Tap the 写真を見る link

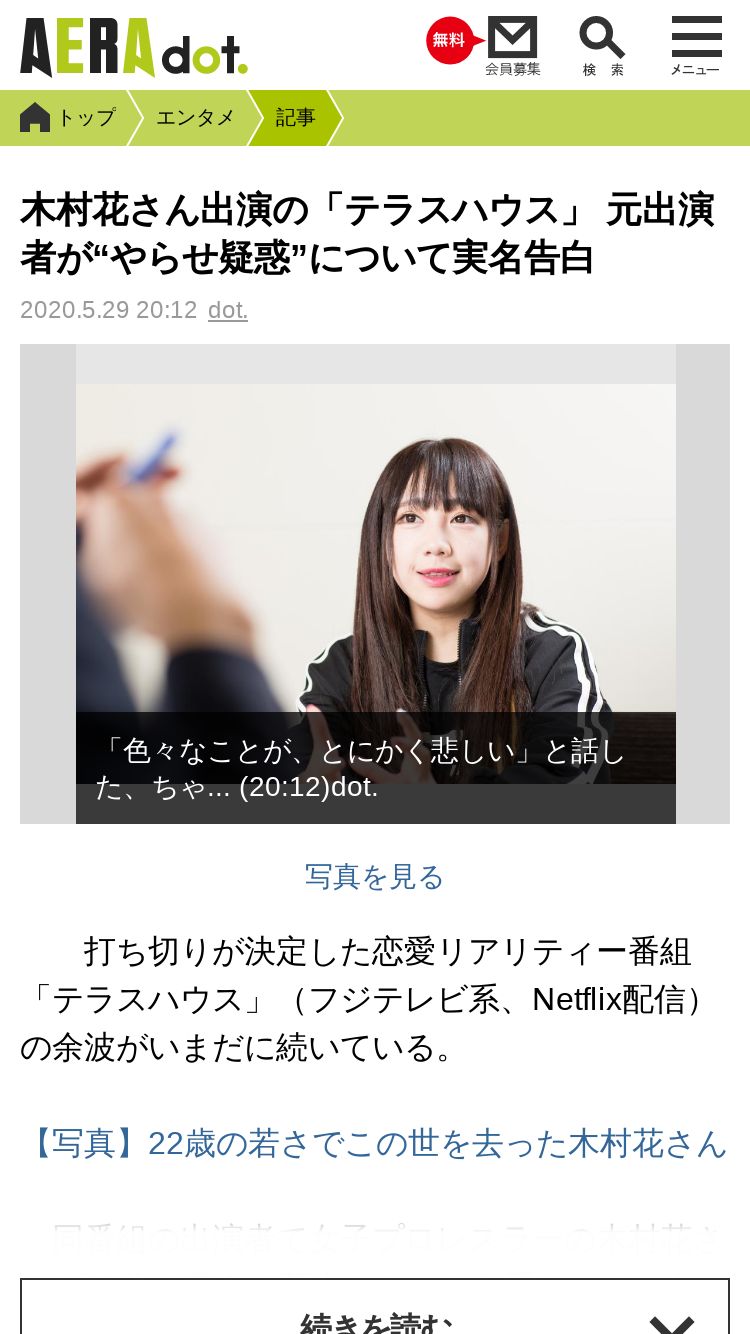click(374, 877)
